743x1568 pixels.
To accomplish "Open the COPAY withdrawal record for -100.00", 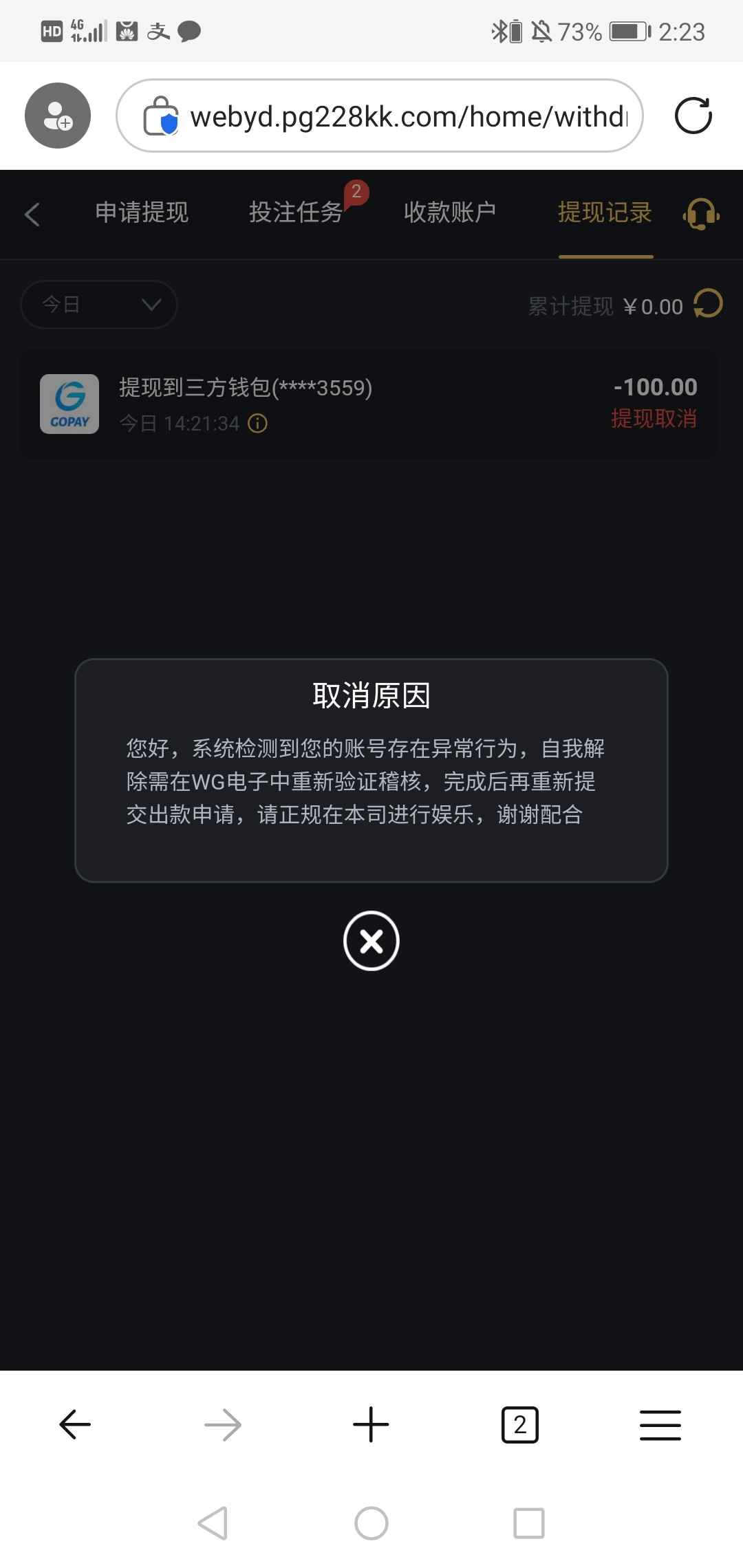I will [x=369, y=404].
